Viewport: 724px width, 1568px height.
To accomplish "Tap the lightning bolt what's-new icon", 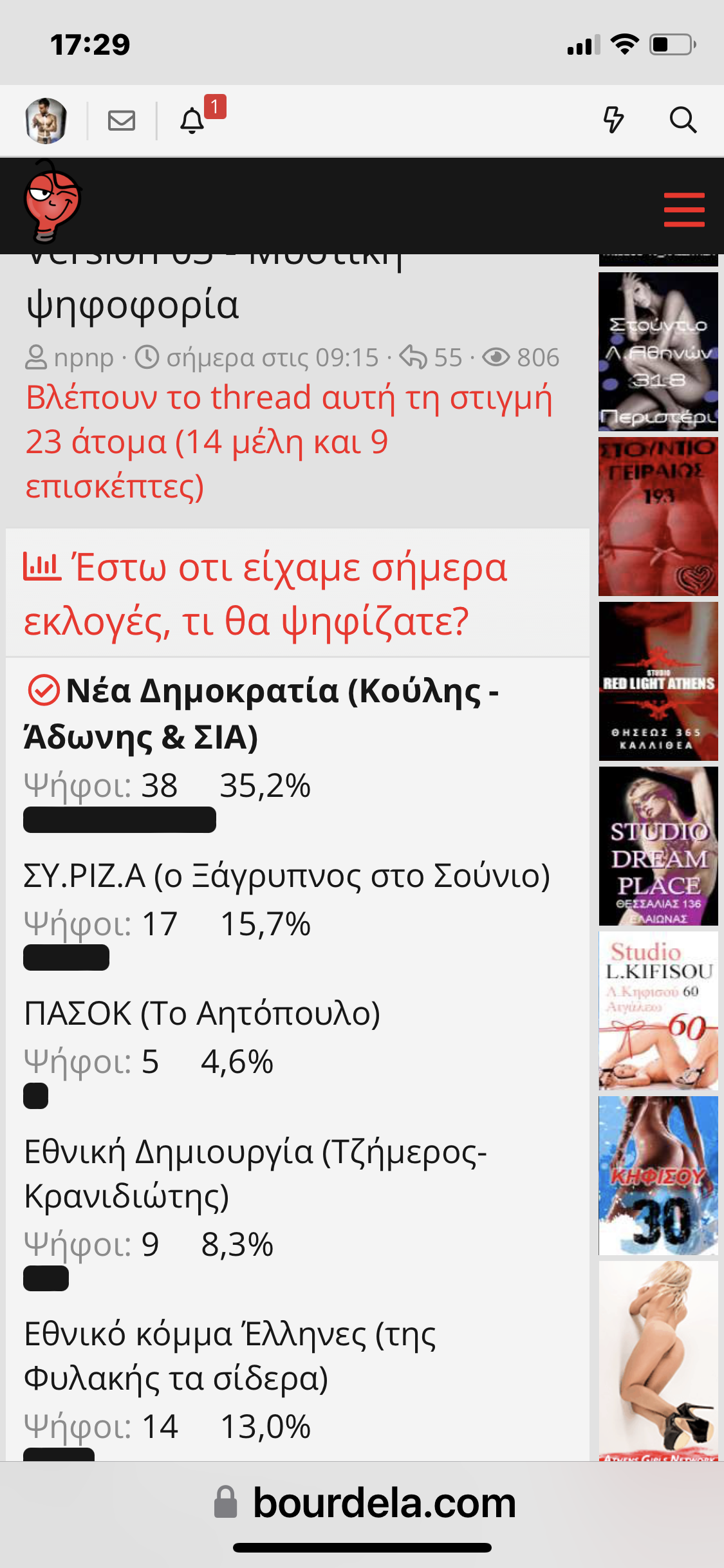I will [613, 120].
